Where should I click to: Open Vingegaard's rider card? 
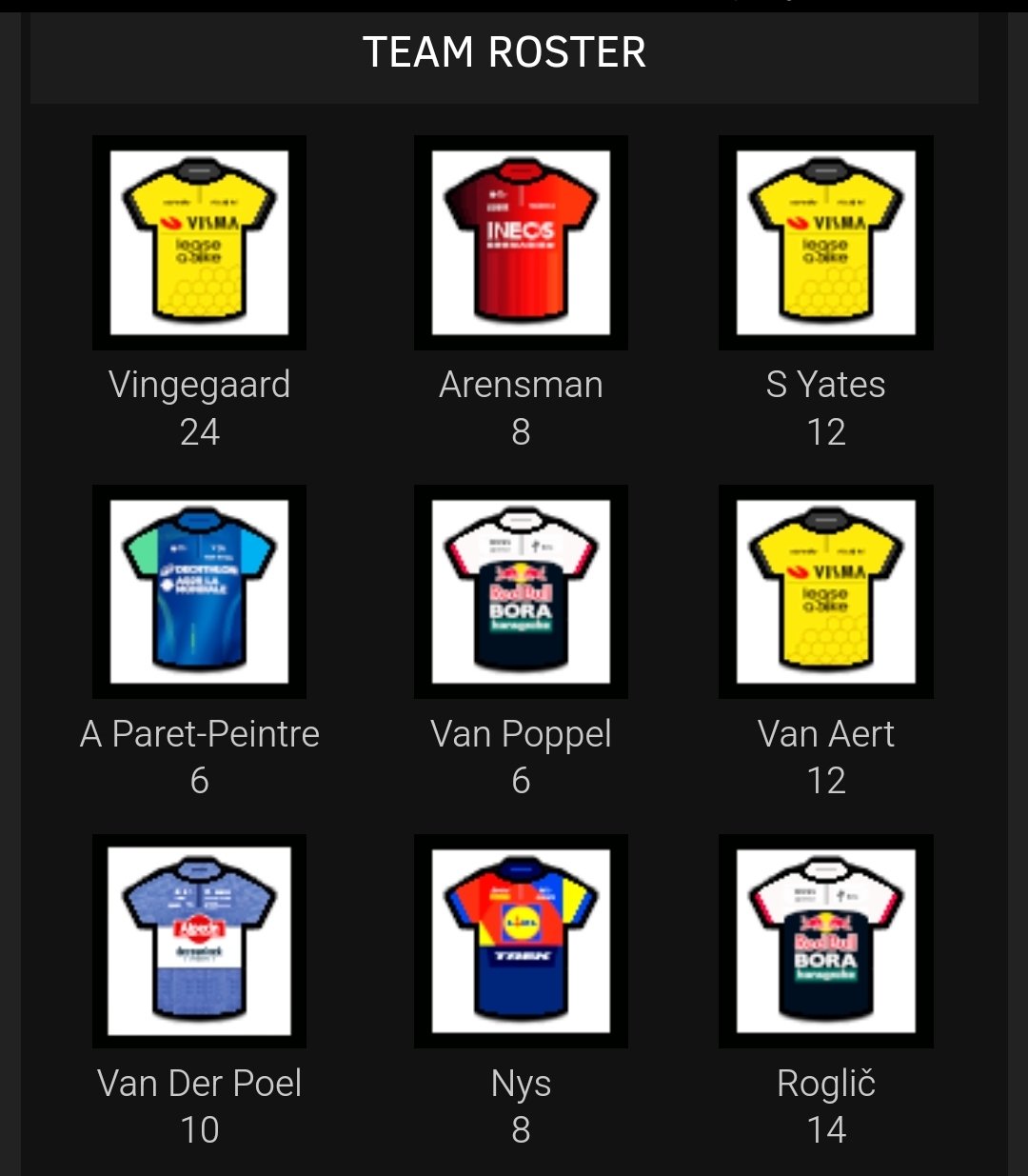(x=199, y=243)
